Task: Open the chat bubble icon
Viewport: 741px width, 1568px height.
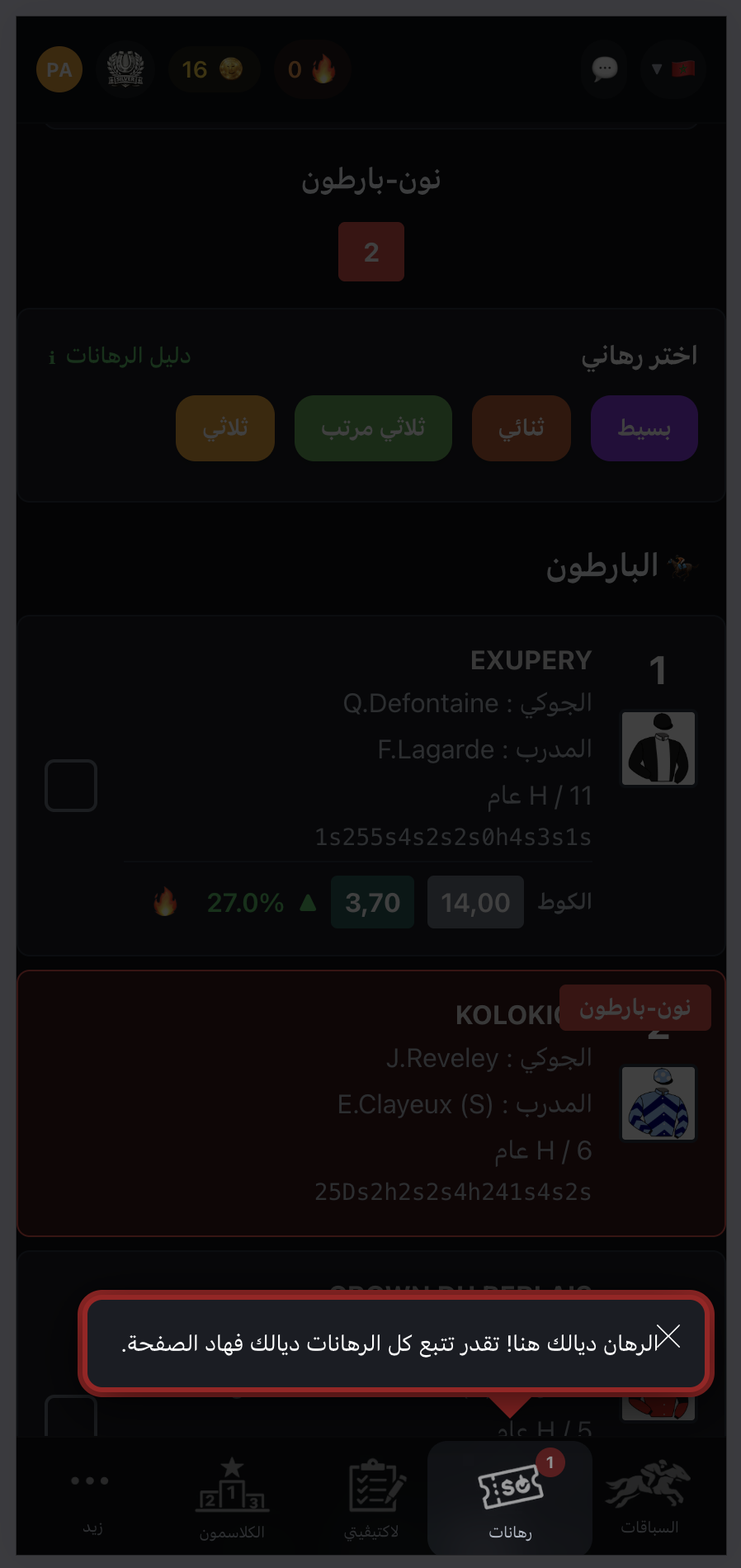Action: click(x=604, y=69)
